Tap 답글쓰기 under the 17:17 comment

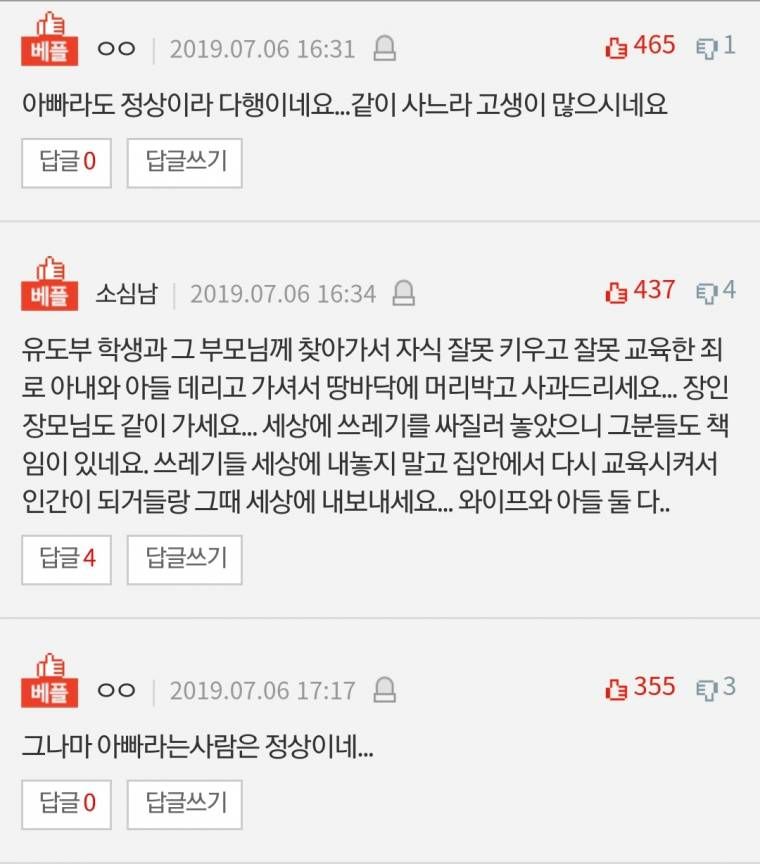coord(185,804)
